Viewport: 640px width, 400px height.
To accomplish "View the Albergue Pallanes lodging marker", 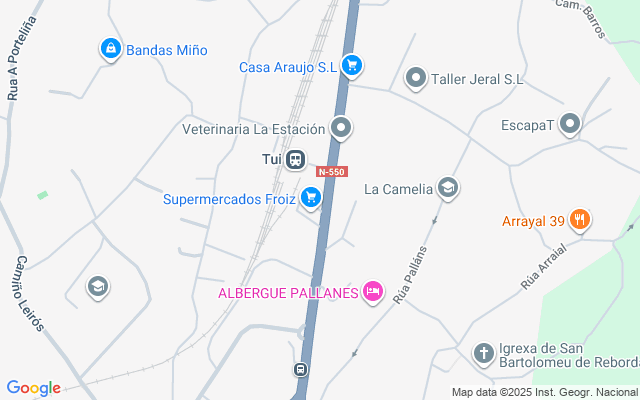I will pos(372,292).
